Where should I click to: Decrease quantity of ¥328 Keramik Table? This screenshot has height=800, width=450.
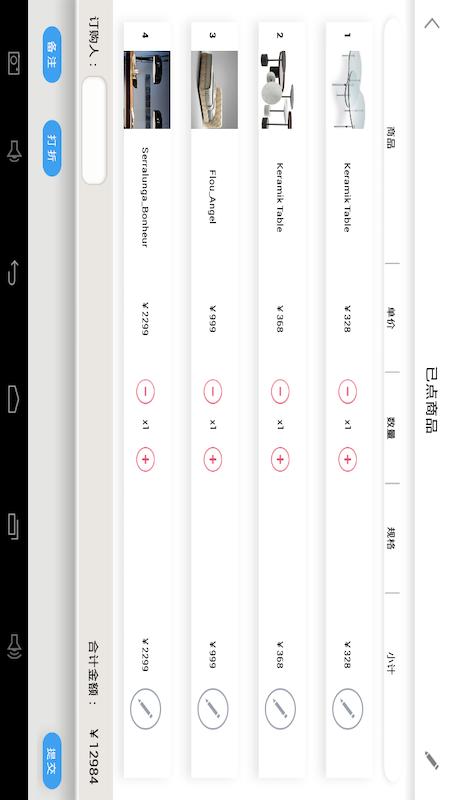[347, 391]
